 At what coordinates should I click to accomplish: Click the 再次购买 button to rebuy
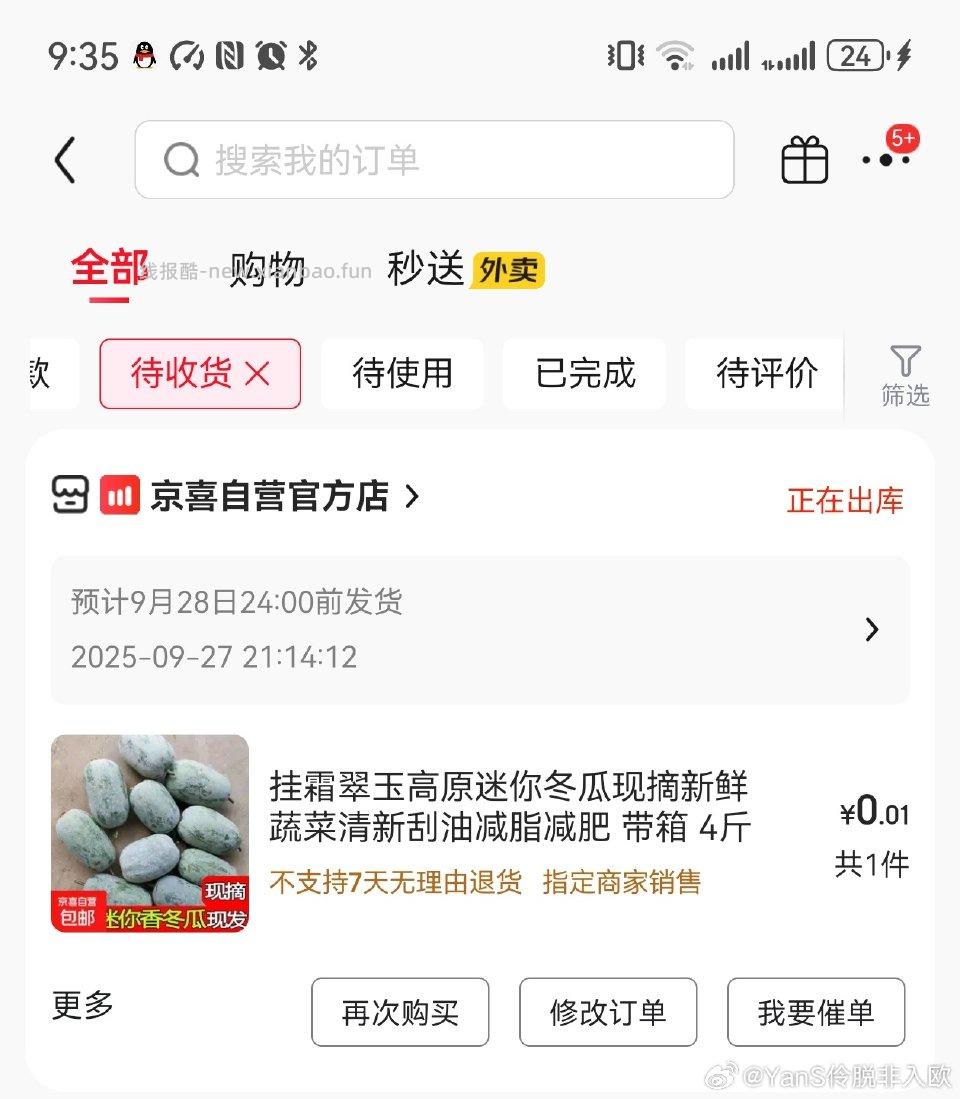point(399,1012)
